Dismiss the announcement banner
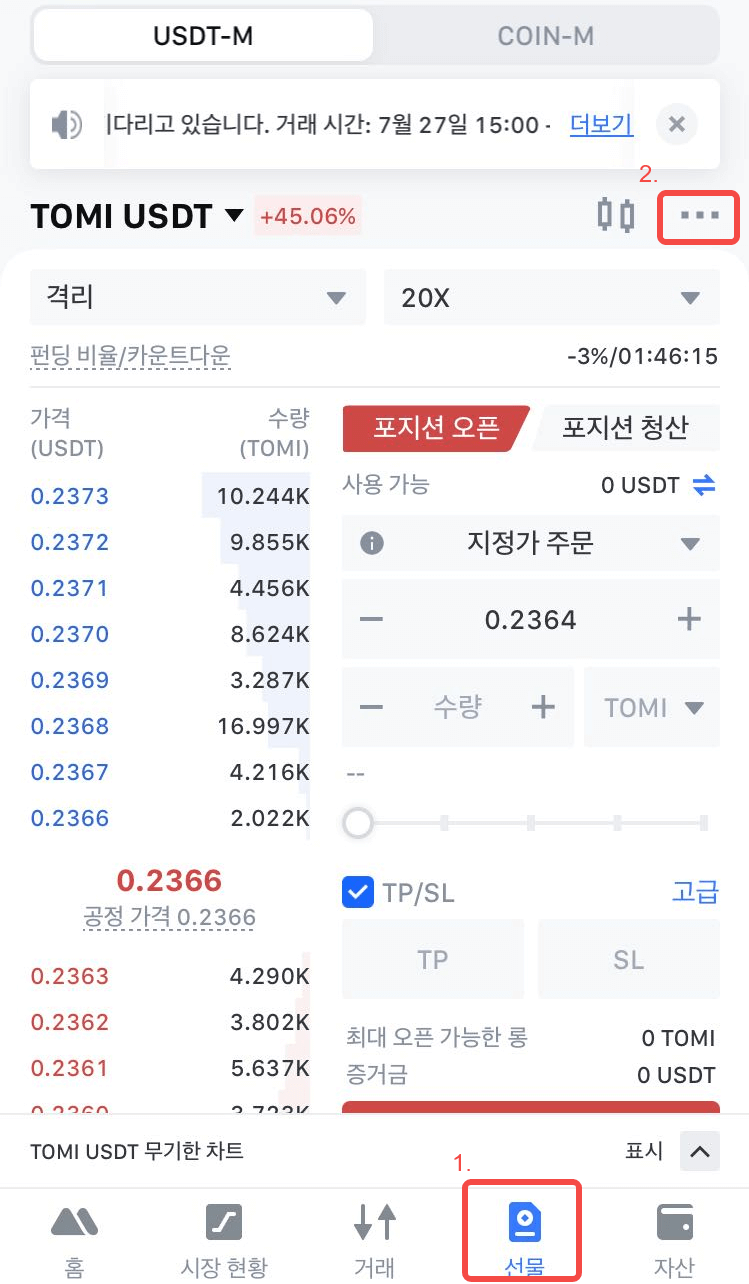749x1284 pixels. 676,125
